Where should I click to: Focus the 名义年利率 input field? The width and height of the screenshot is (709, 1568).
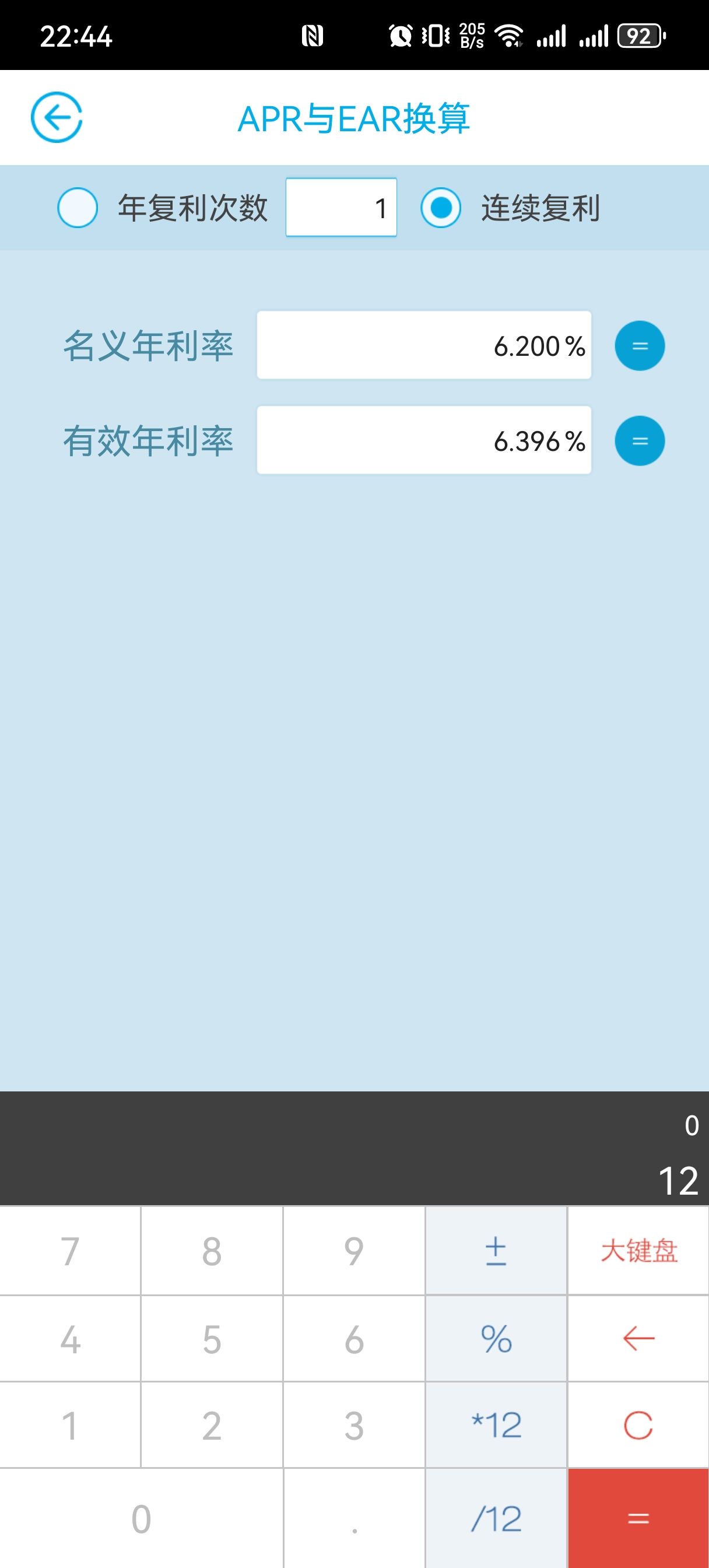[423, 345]
